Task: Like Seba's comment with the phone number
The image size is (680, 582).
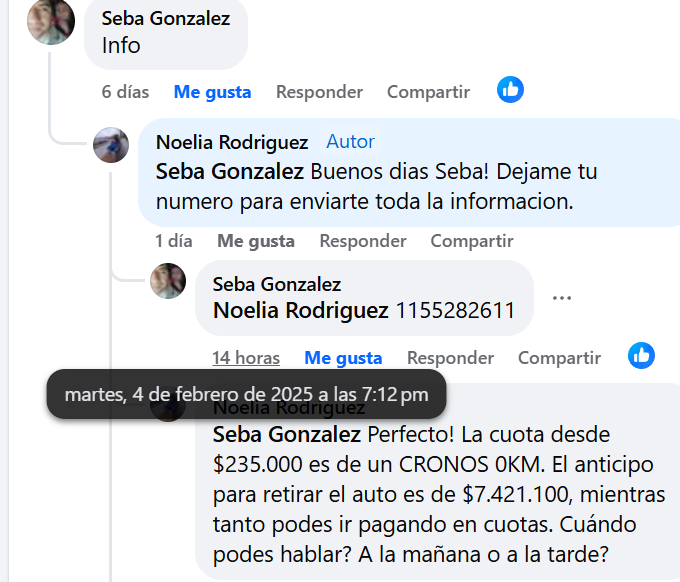Action: tap(343, 358)
